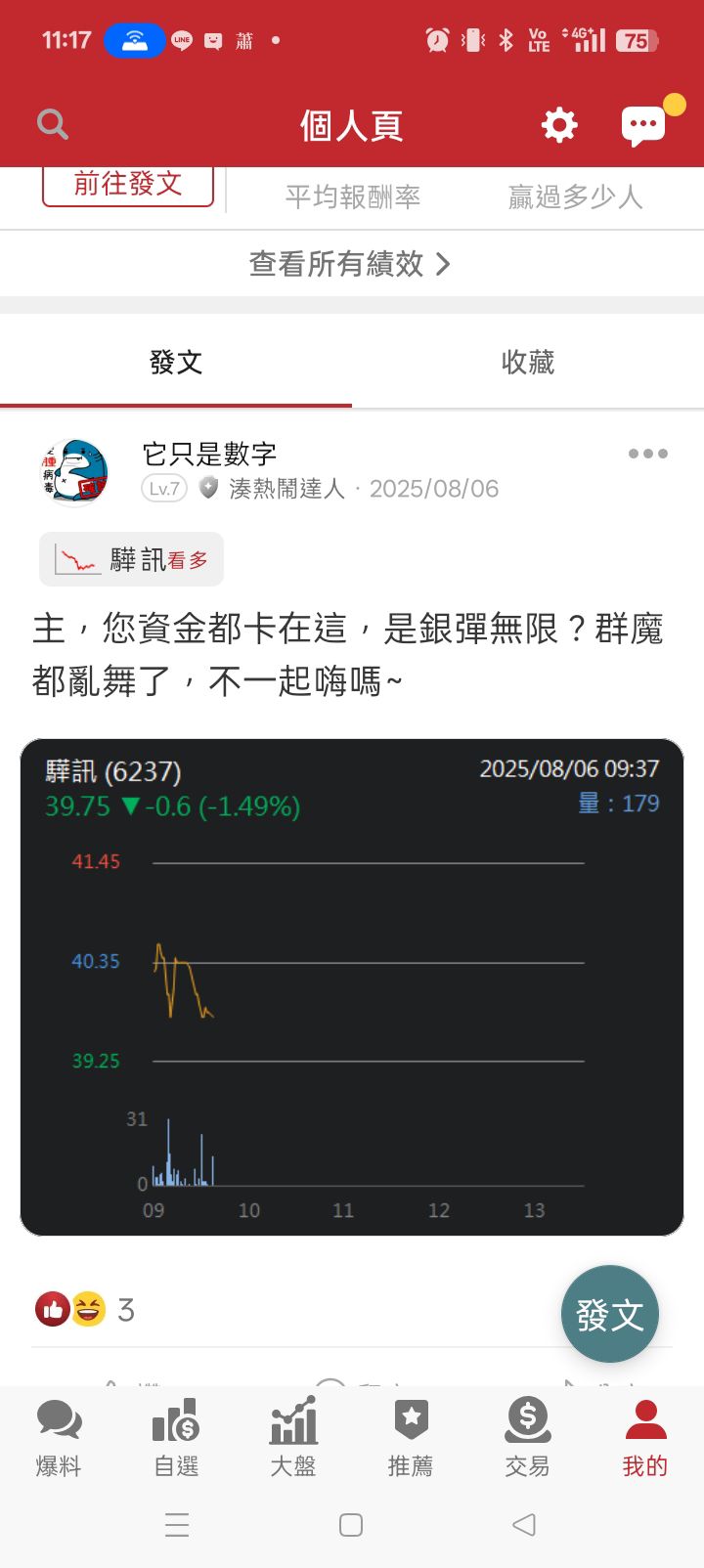This screenshot has width=704, height=1568.
Task: Switch to the 自選 watchlist tab
Action: [x=176, y=1435]
